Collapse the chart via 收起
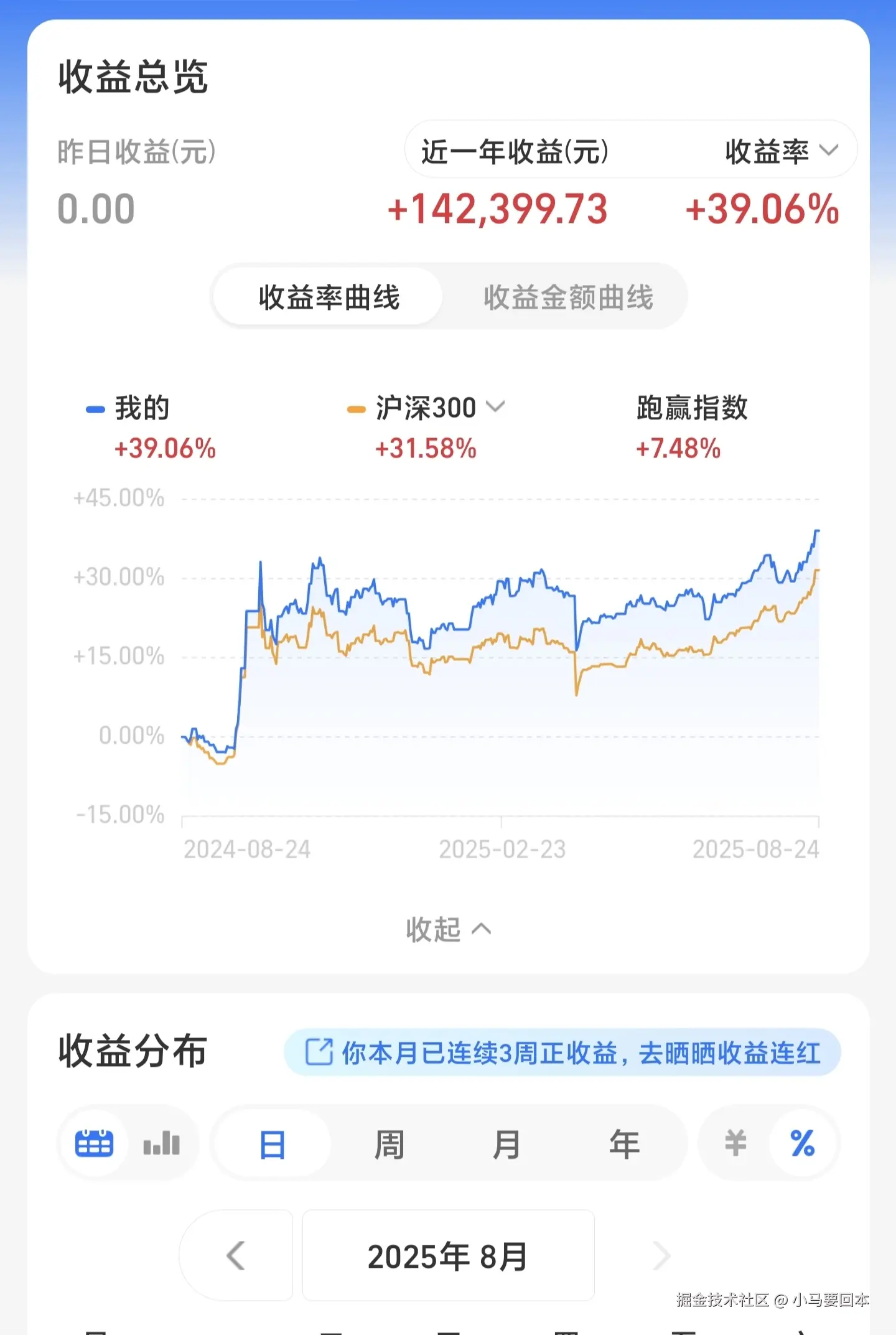 [447, 930]
